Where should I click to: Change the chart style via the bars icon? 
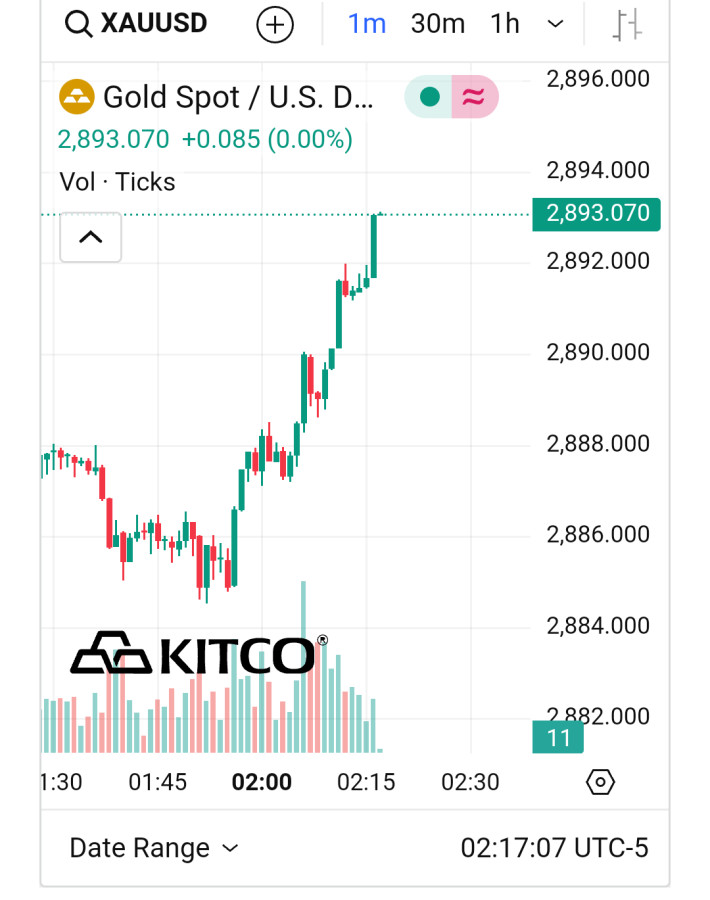point(627,25)
